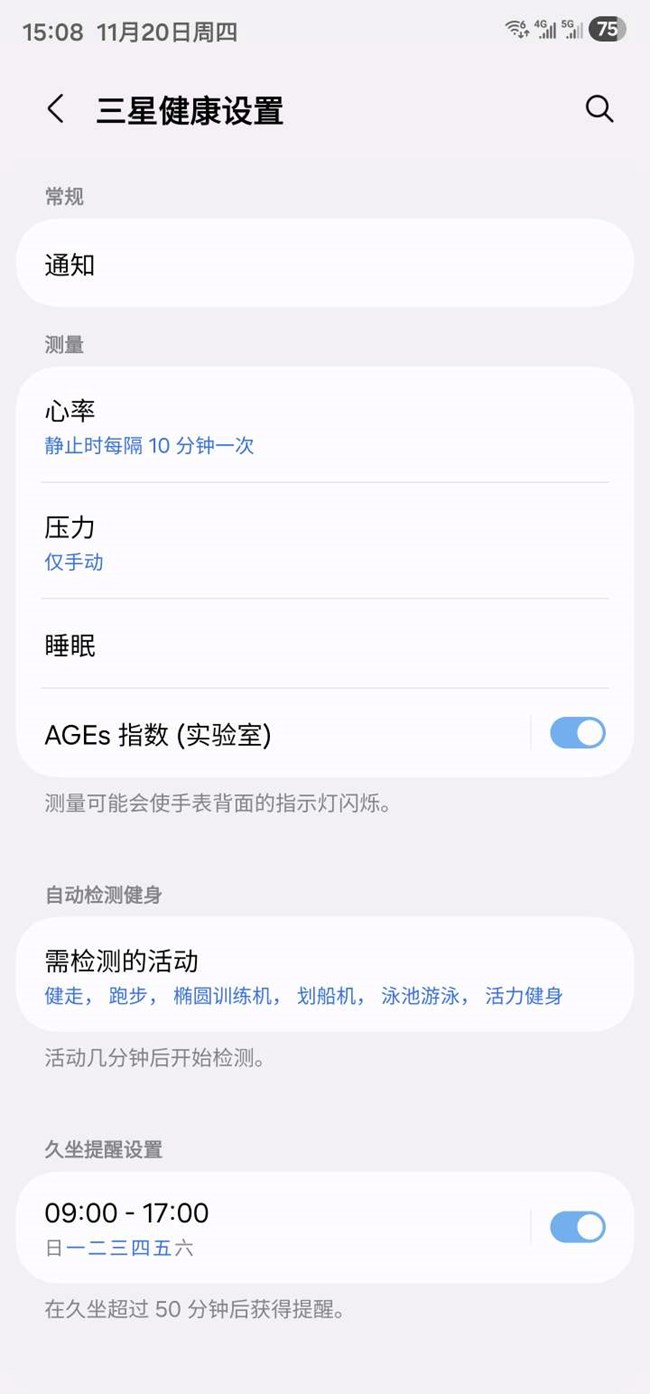
Task: Open 压力 measurement settings
Action: coord(324,542)
